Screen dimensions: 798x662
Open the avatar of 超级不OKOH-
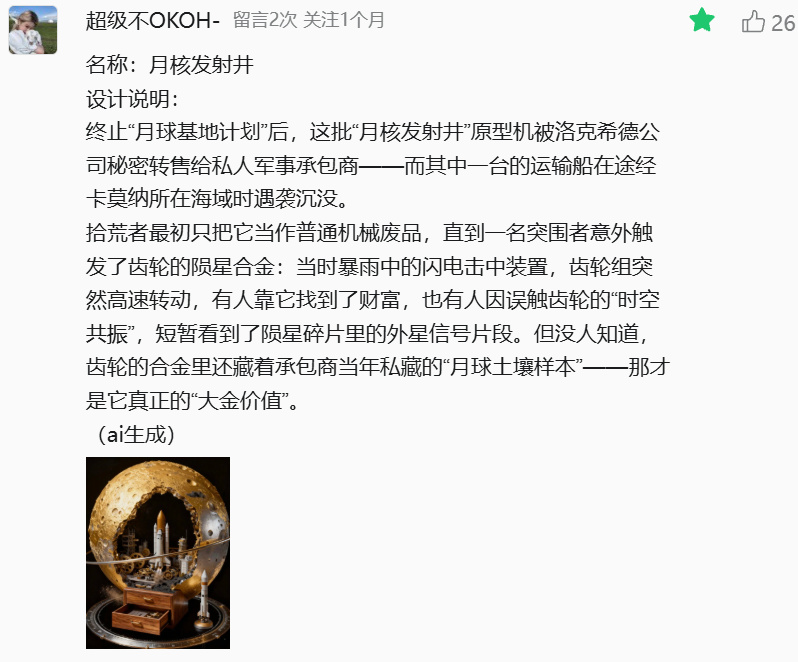tap(32, 29)
